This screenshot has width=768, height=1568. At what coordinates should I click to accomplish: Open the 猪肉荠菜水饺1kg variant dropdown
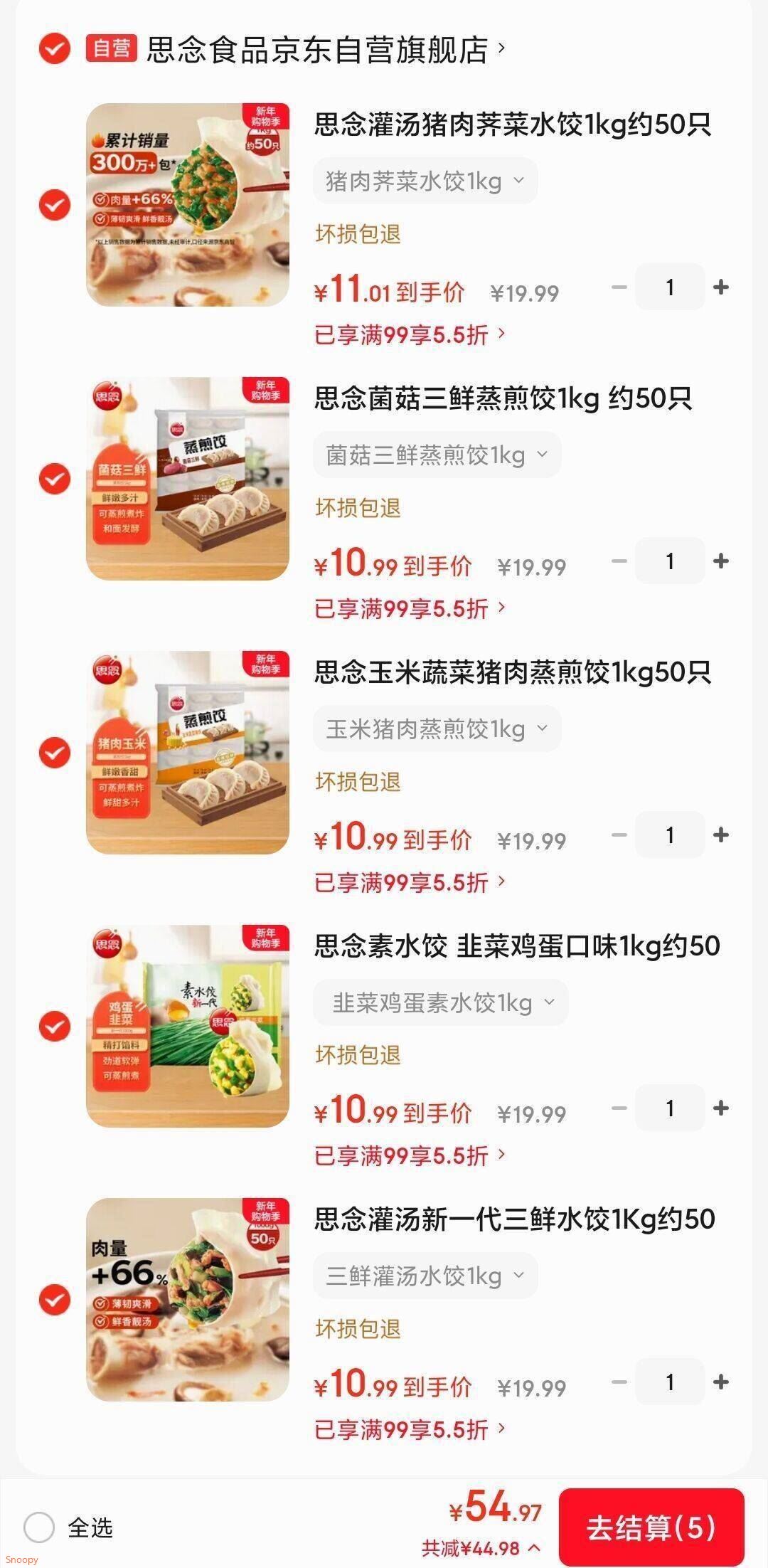click(x=425, y=181)
